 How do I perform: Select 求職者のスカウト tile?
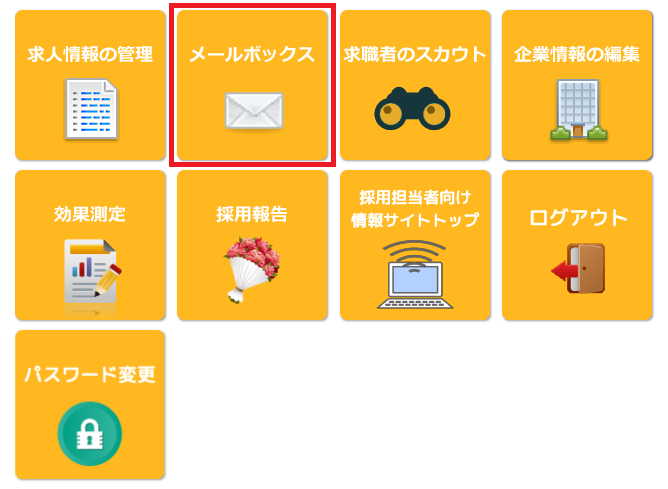[415, 85]
